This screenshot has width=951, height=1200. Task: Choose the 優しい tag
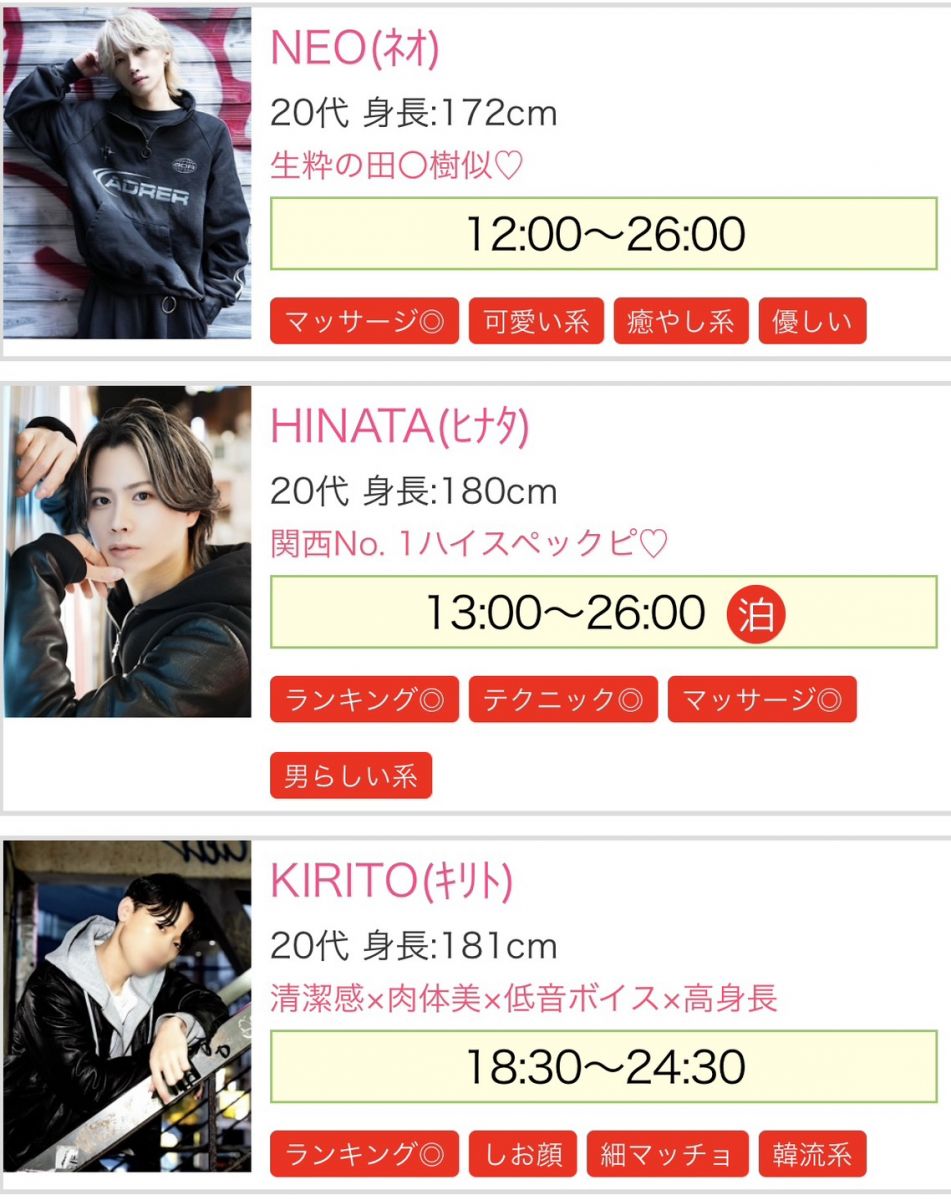[812, 322]
